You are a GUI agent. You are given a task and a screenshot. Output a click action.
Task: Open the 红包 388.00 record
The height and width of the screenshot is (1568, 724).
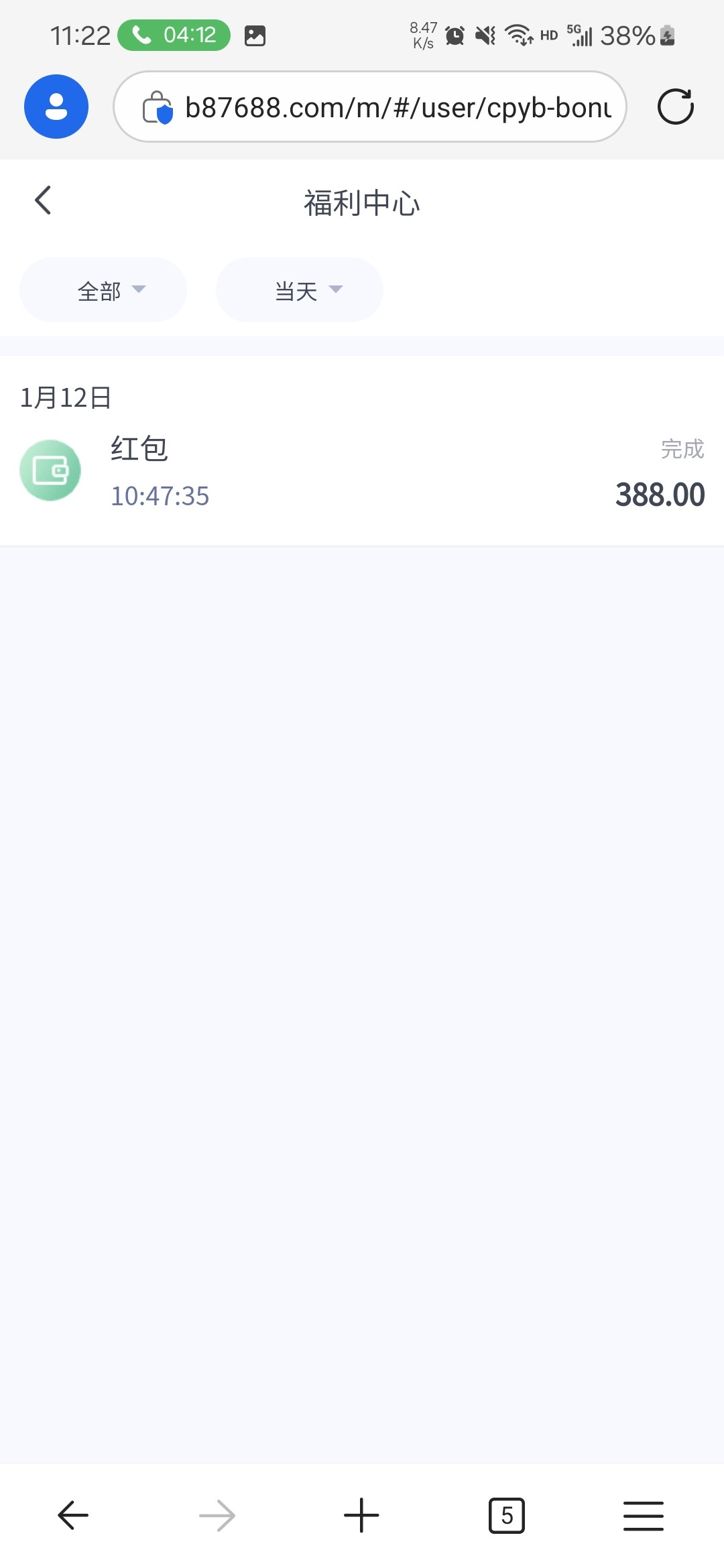pos(362,472)
